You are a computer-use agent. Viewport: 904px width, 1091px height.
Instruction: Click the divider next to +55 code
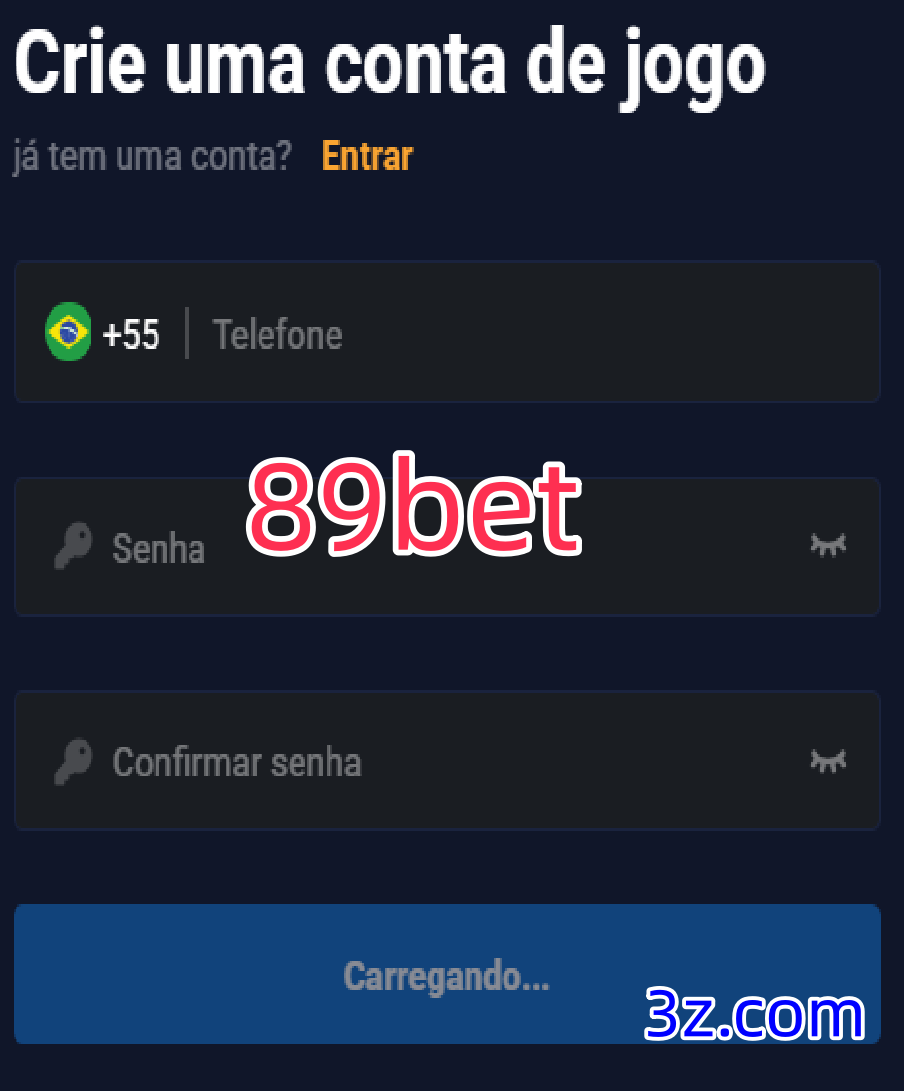[186, 332]
